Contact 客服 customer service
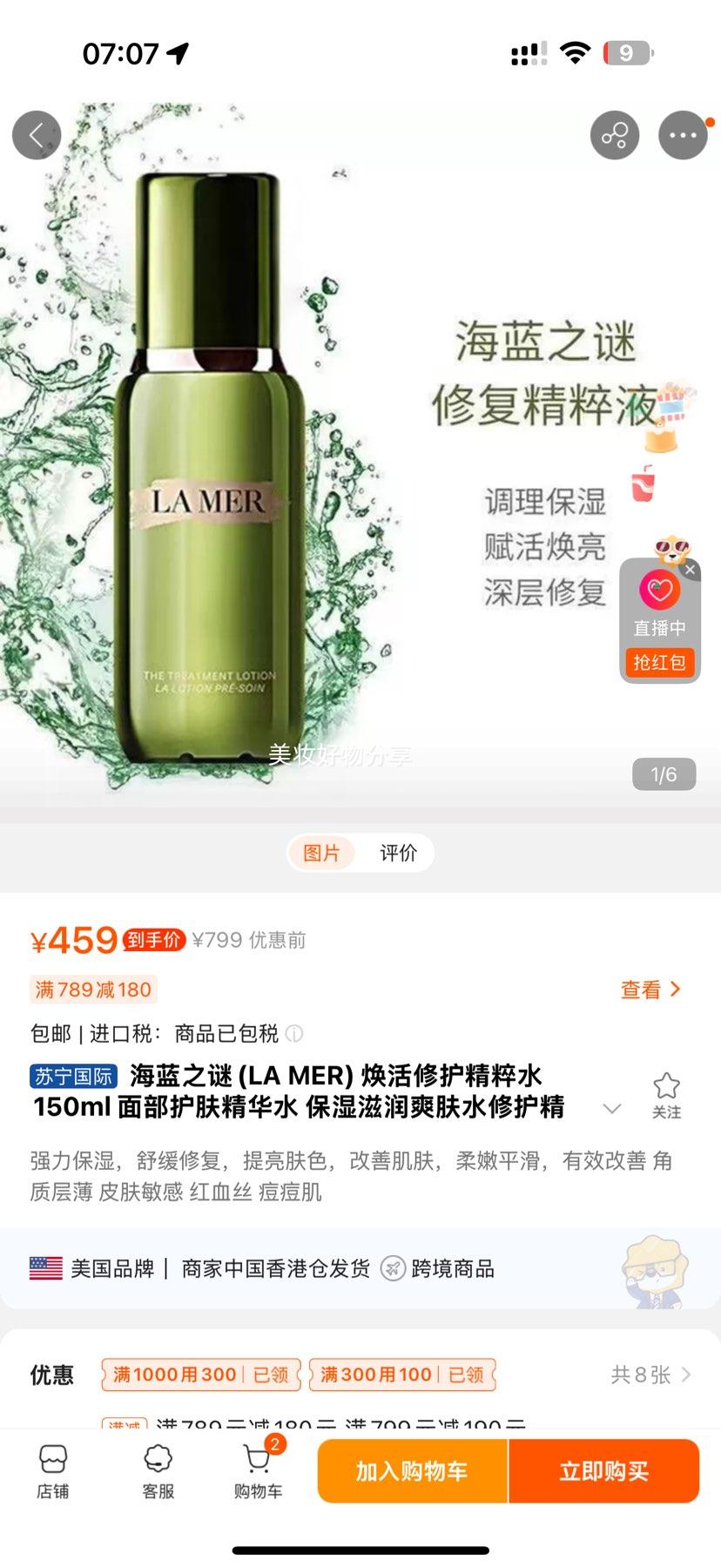The width and height of the screenshot is (721, 1568). coord(157,1472)
